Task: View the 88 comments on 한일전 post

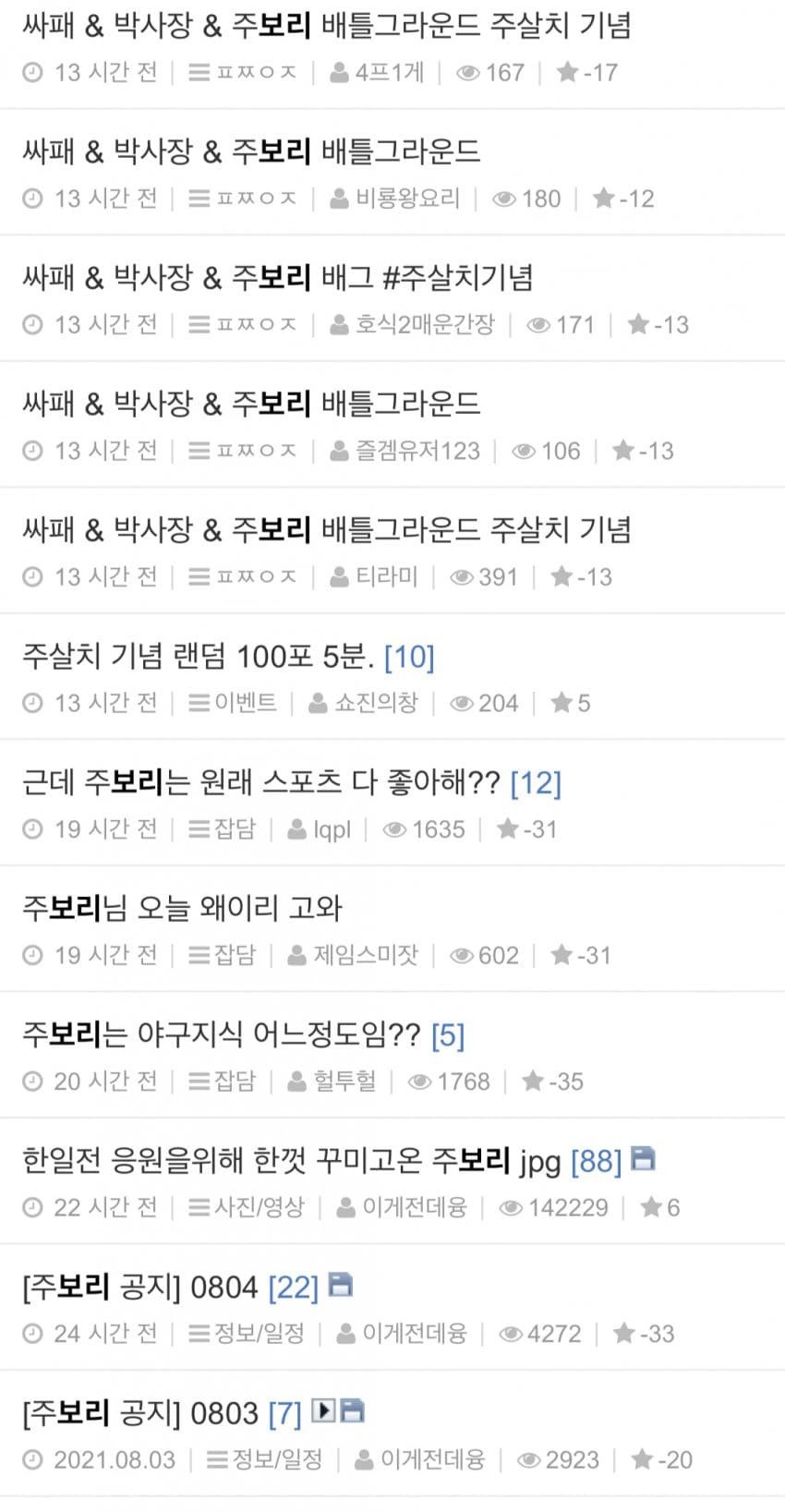Action: 596,1162
